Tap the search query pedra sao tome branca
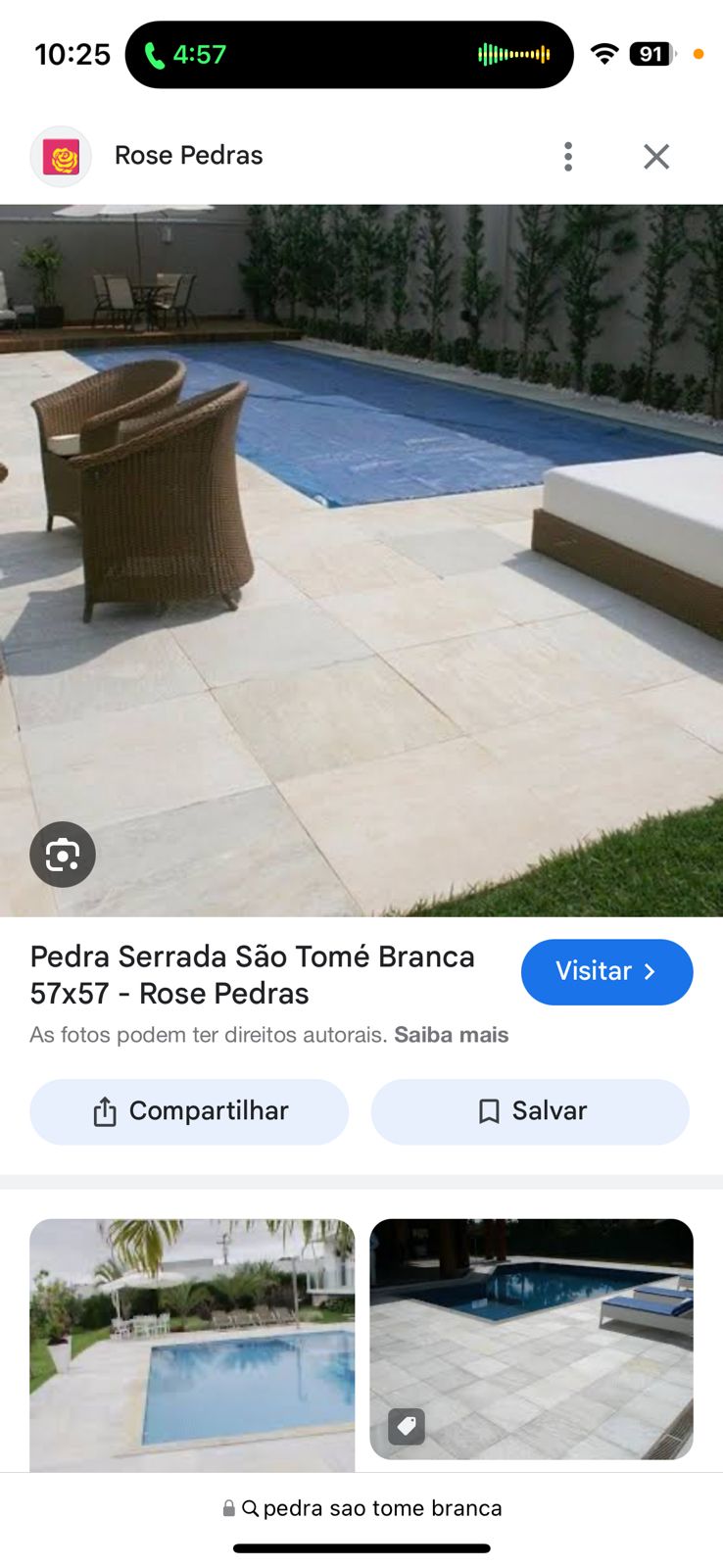 point(382,1508)
